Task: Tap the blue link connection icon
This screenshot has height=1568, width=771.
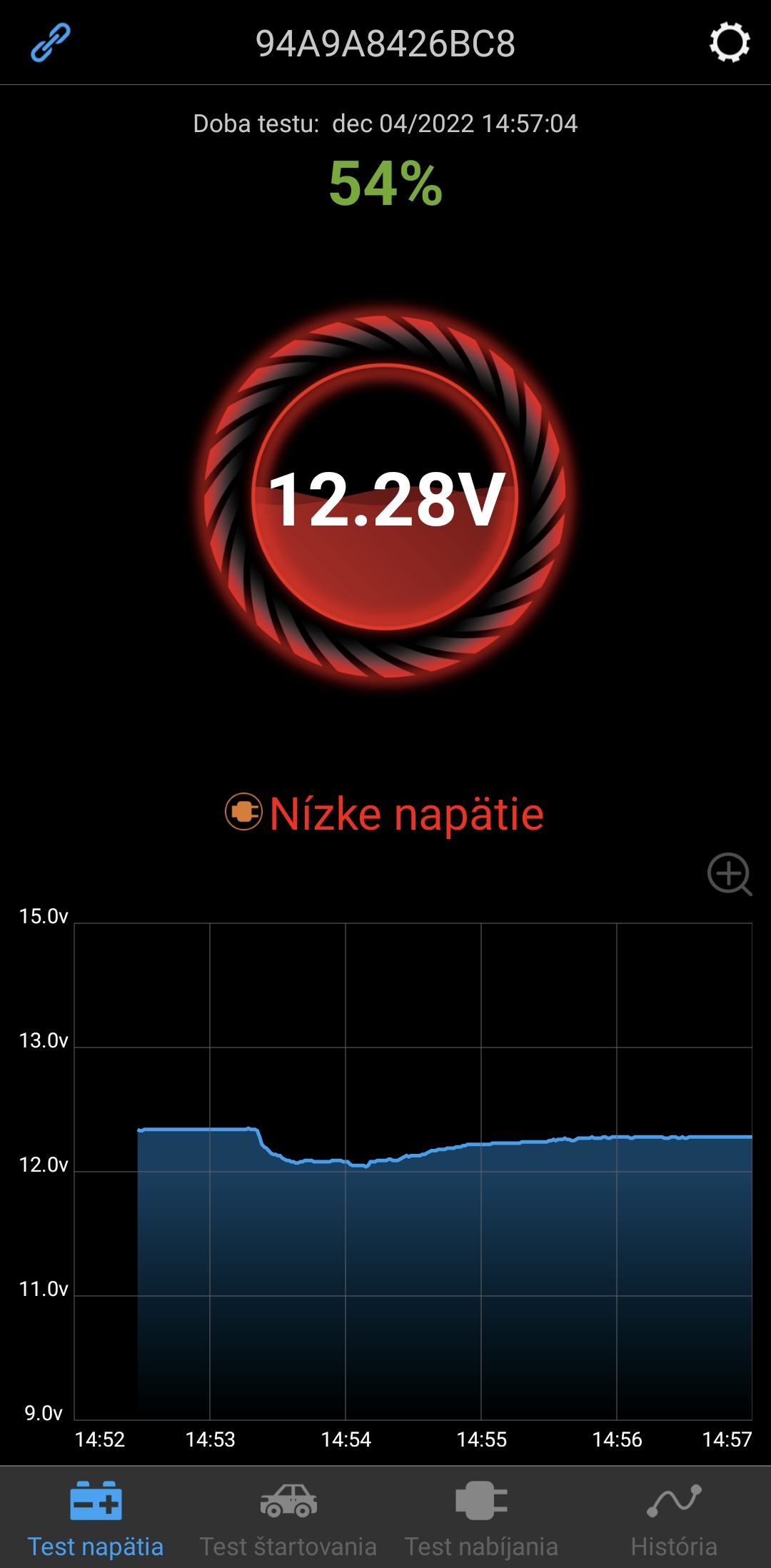Action: tap(50, 43)
